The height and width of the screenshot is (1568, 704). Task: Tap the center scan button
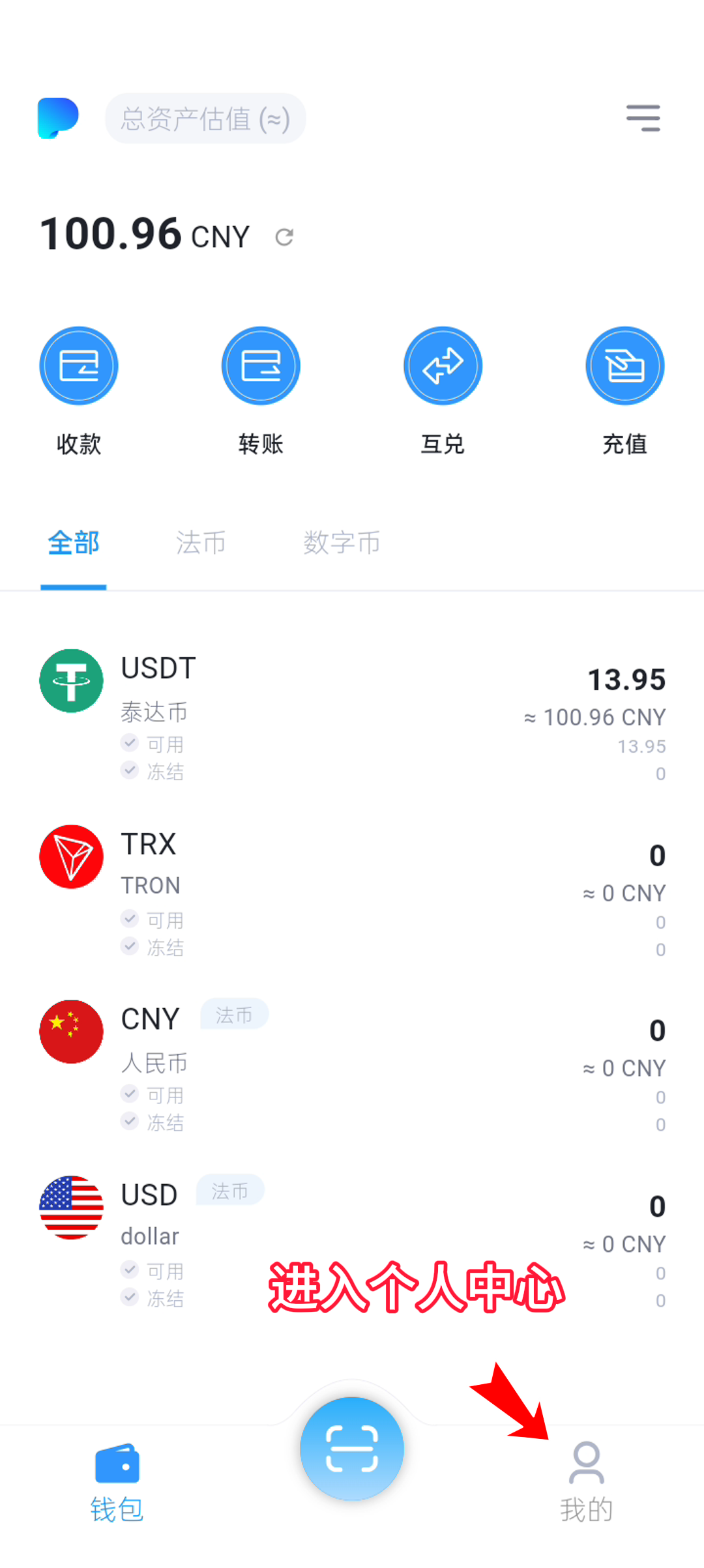tap(352, 1448)
